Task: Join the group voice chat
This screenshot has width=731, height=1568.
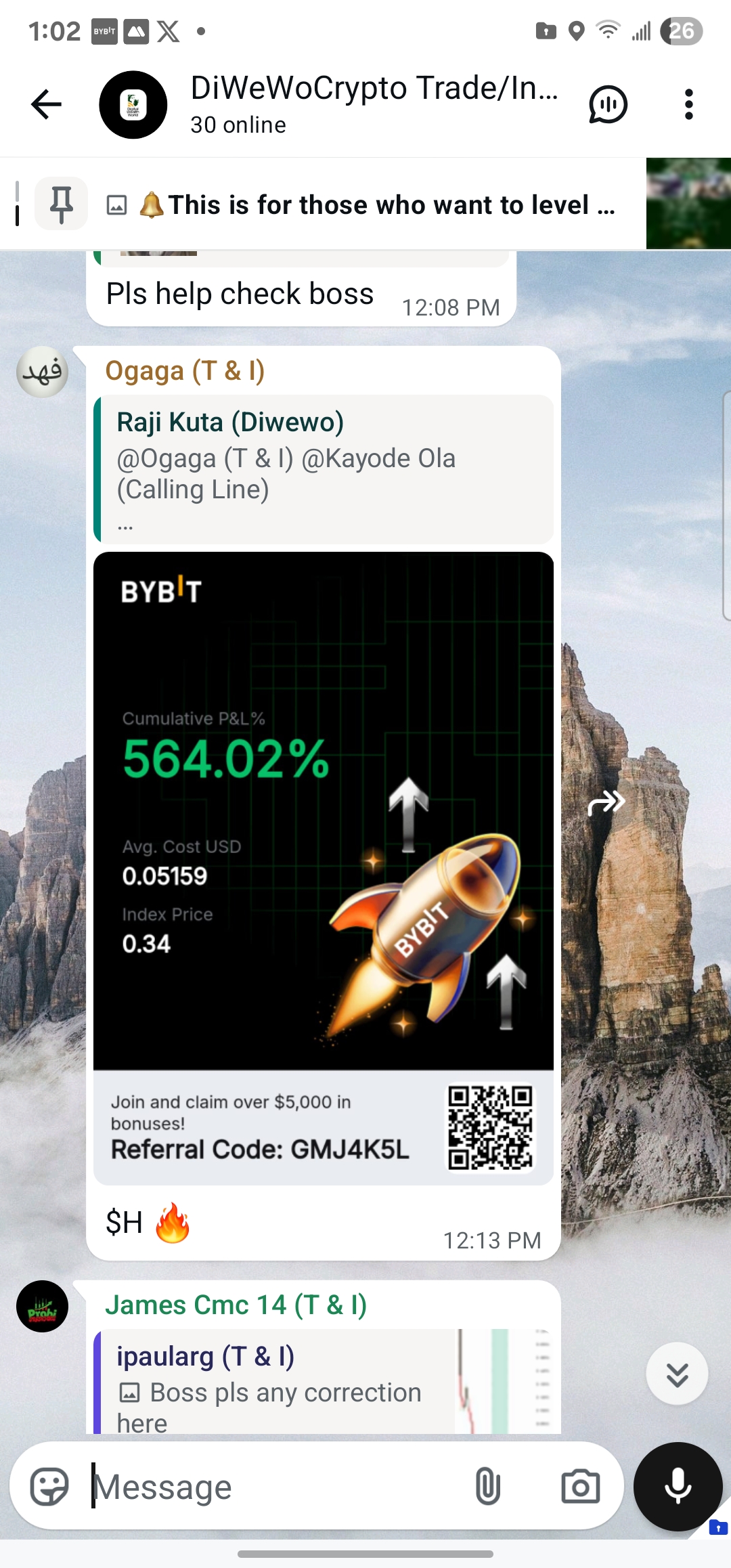Action: click(x=608, y=105)
